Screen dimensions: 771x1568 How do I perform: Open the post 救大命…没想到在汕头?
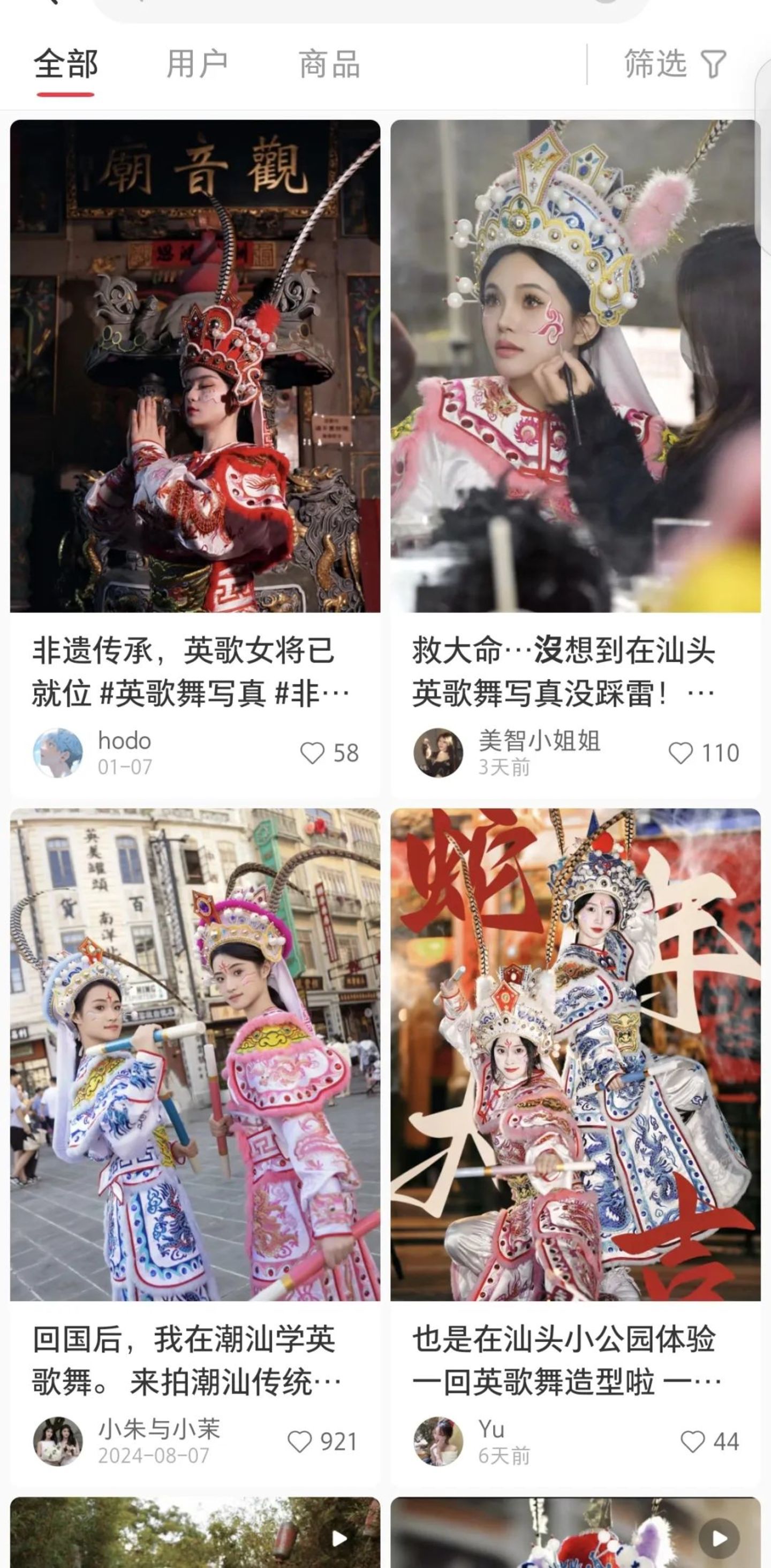pos(575,365)
